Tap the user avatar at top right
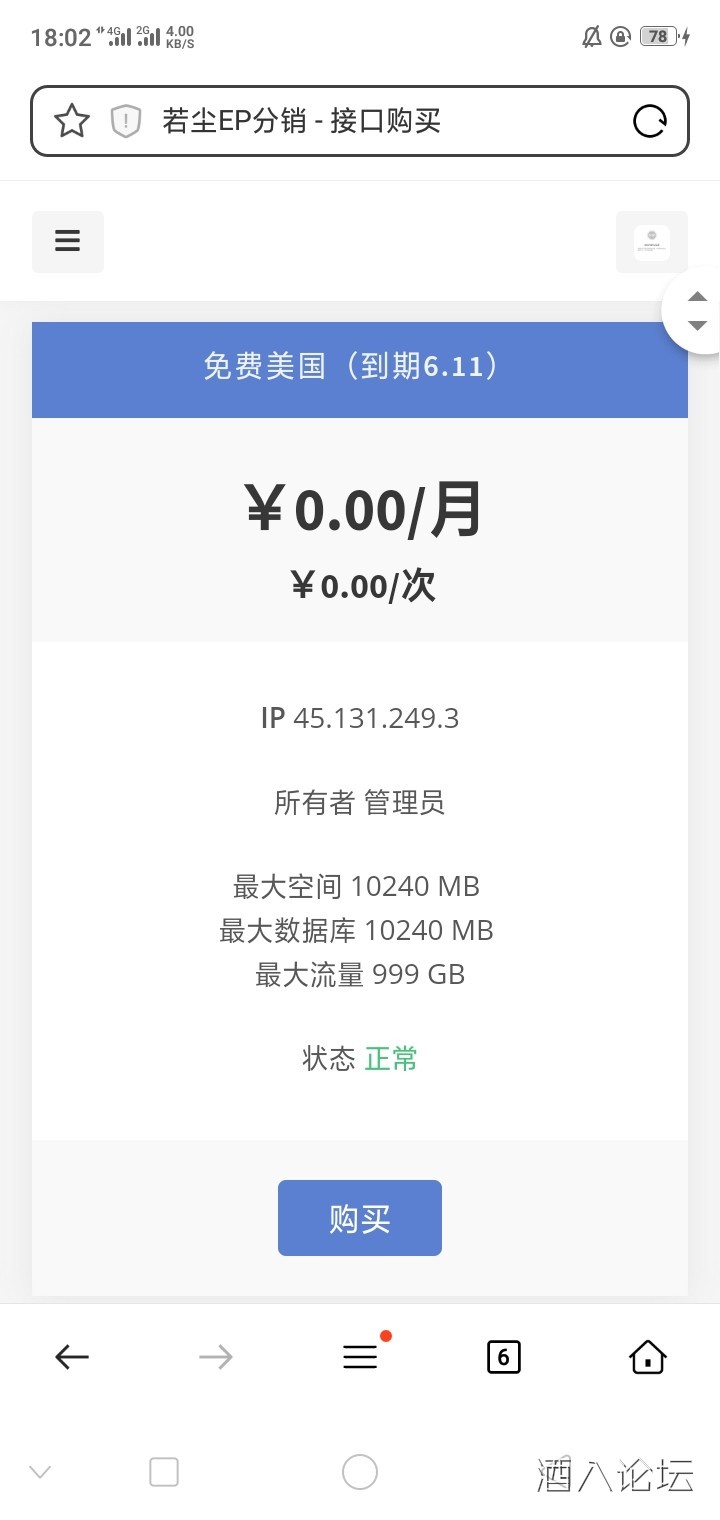The width and height of the screenshot is (720, 1520). pos(651,241)
